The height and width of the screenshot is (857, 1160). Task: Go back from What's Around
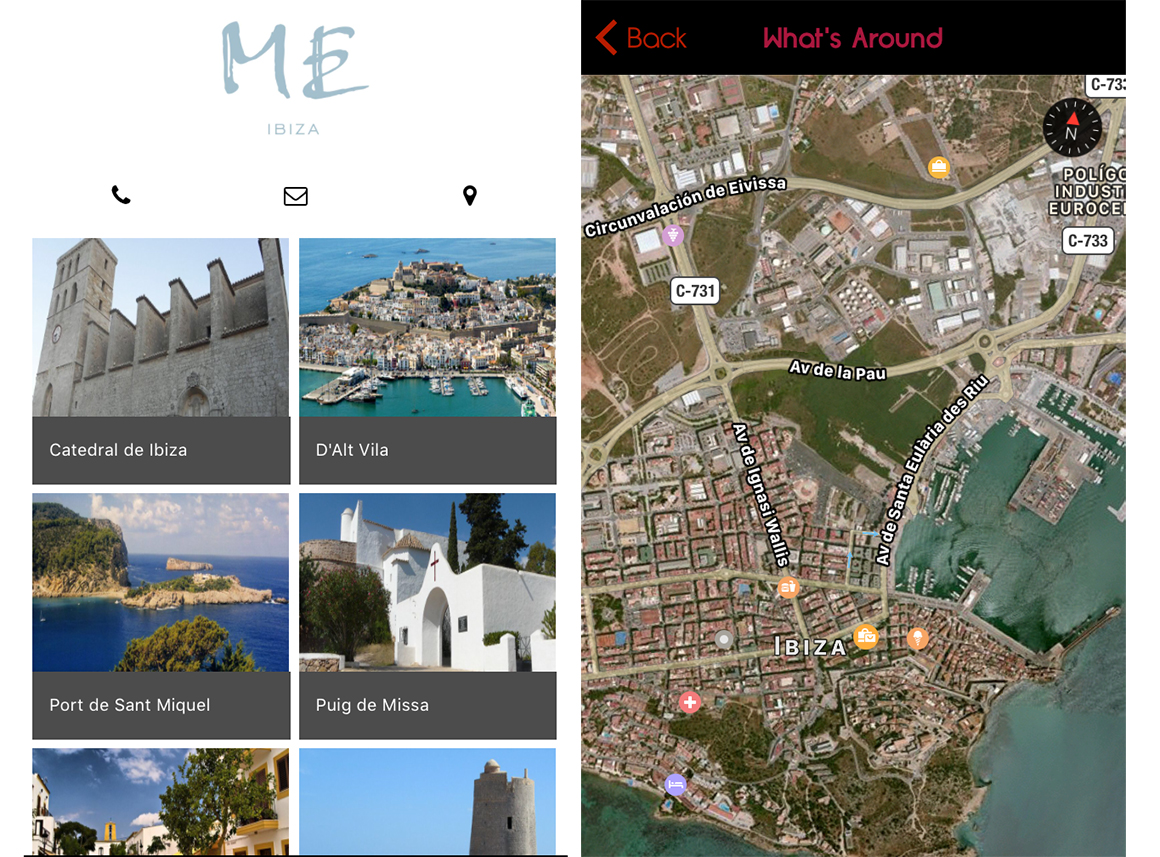tap(641, 38)
